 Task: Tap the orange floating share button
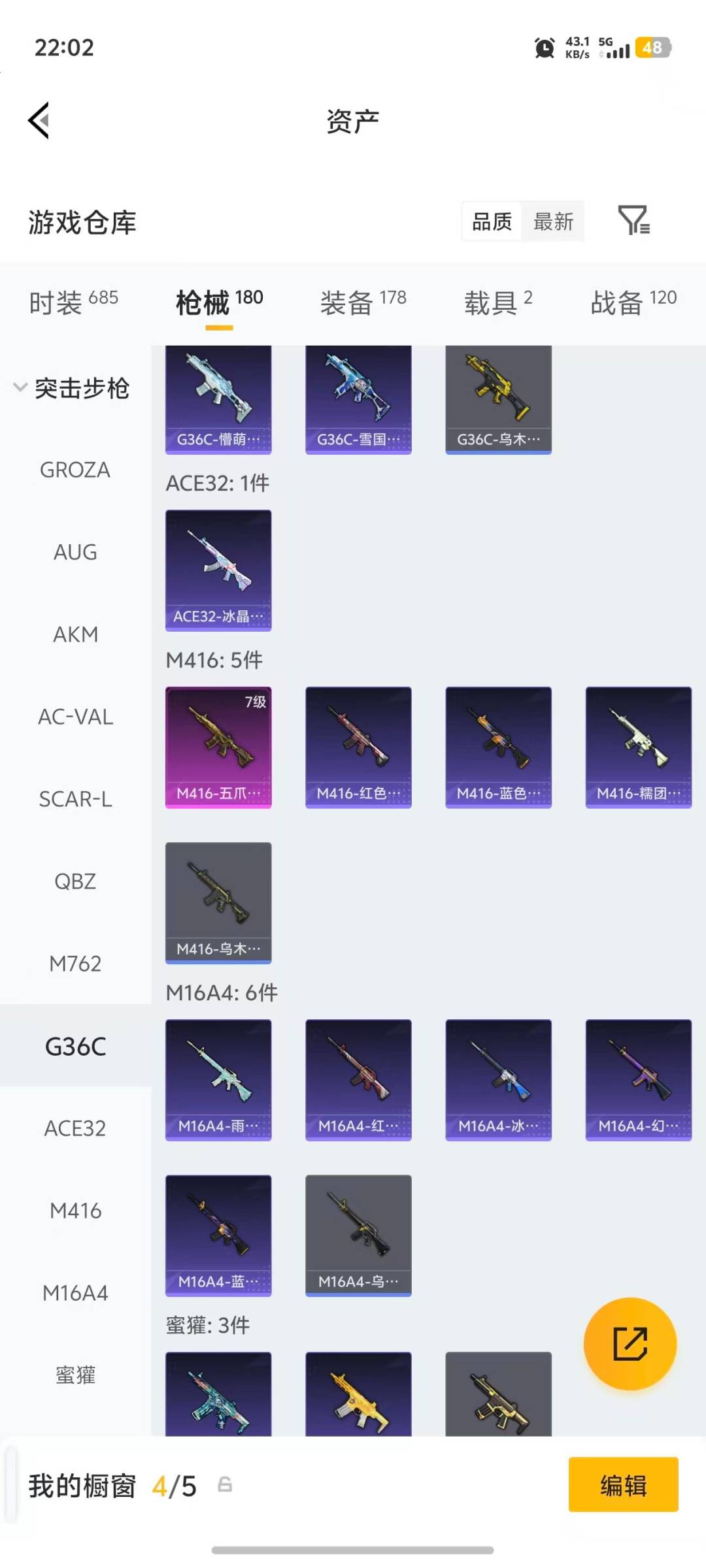630,1343
